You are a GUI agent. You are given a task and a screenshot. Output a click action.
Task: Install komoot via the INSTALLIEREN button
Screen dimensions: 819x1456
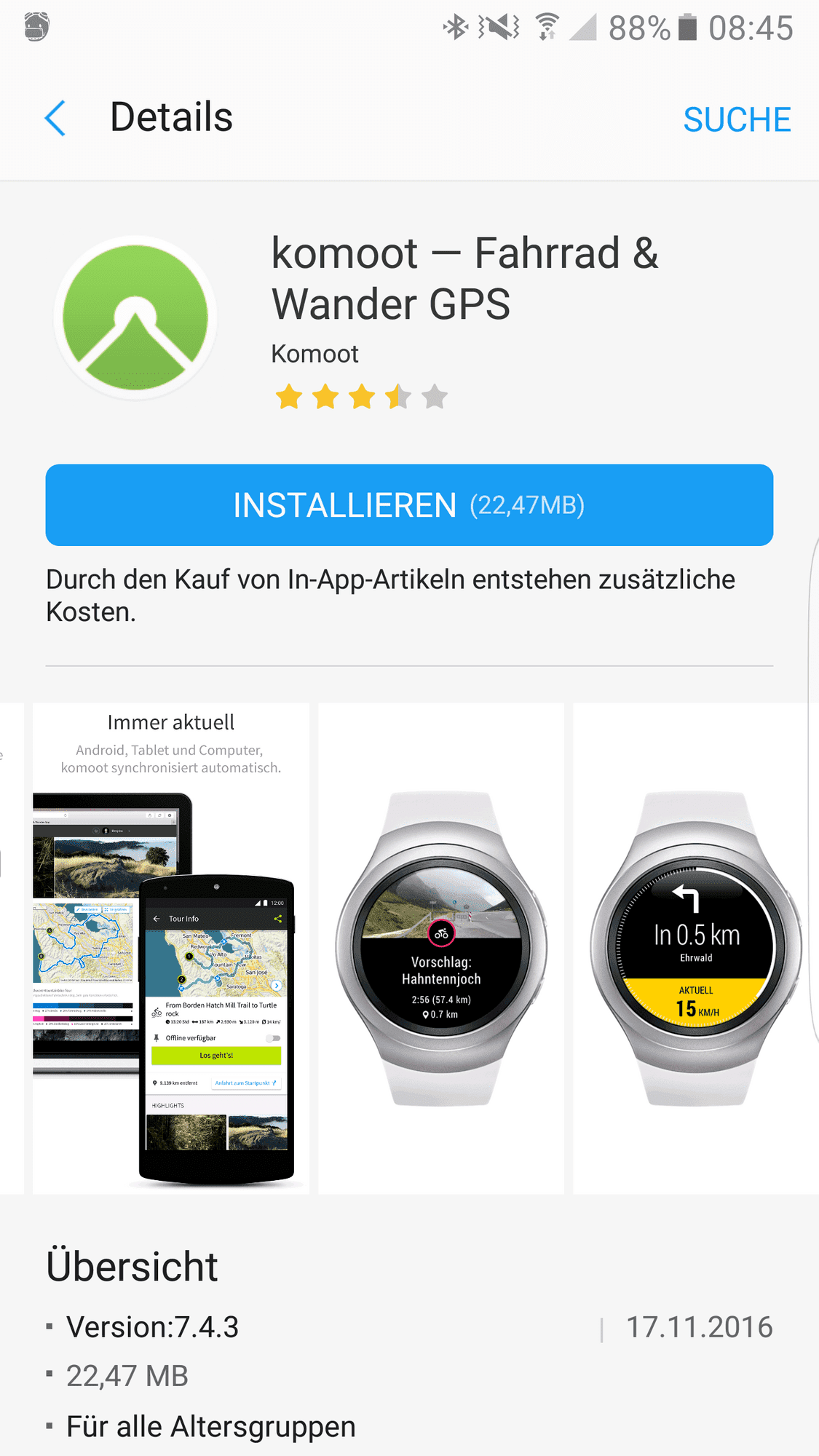[x=409, y=505]
